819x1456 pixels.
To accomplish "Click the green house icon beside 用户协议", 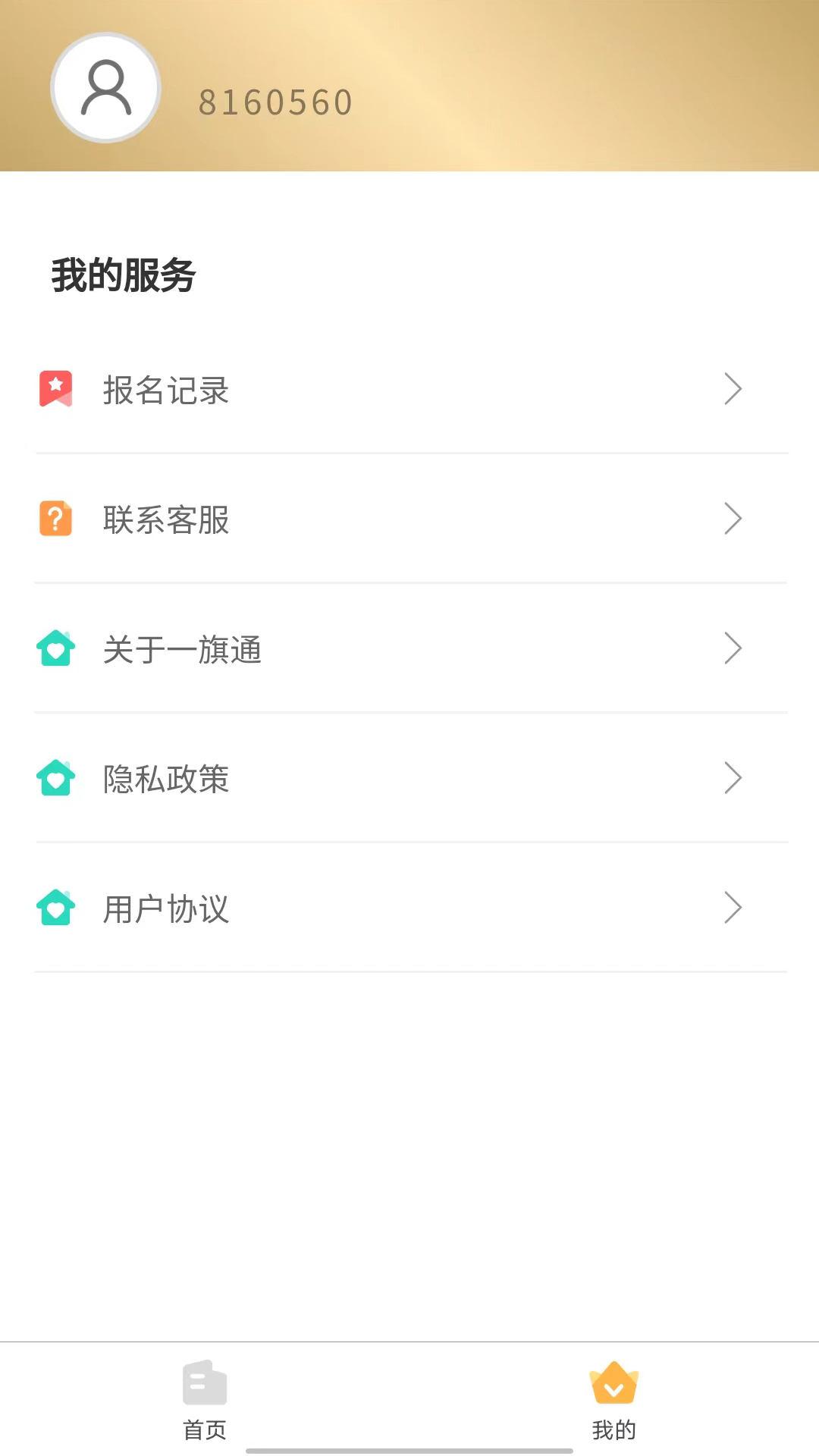I will click(54, 908).
